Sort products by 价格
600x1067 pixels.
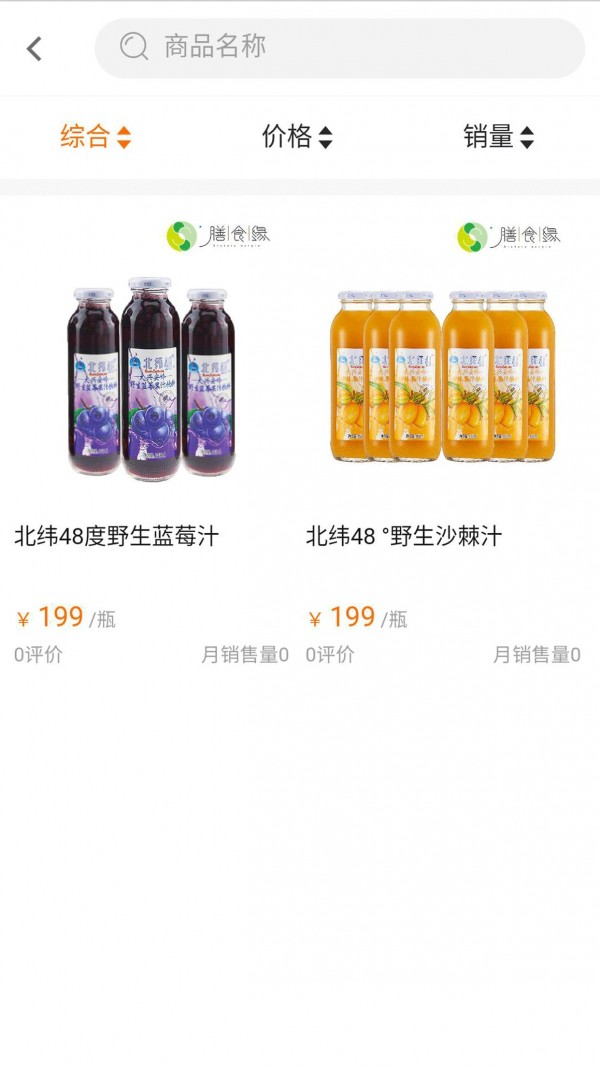point(297,137)
